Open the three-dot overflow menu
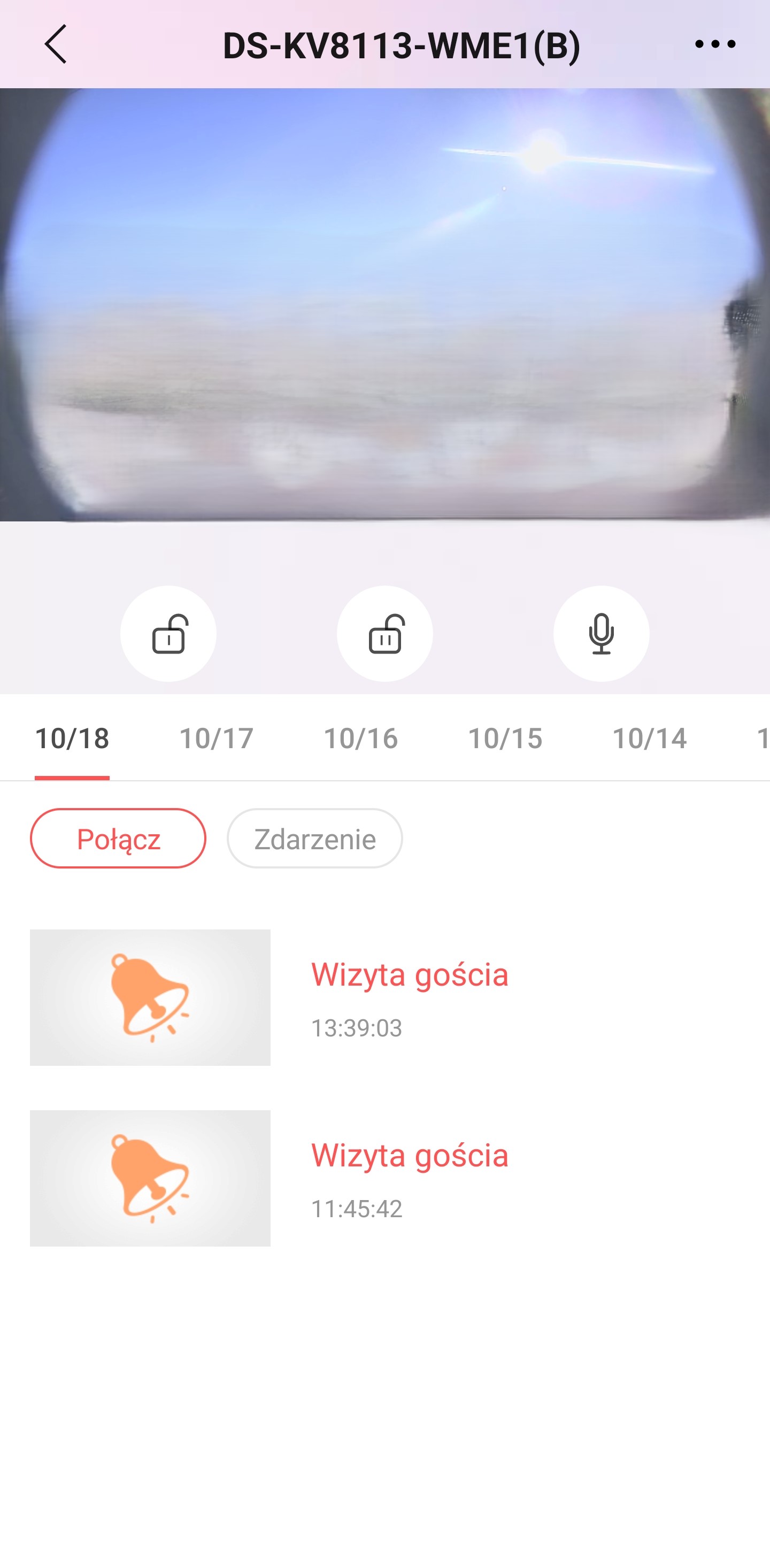 click(x=714, y=44)
